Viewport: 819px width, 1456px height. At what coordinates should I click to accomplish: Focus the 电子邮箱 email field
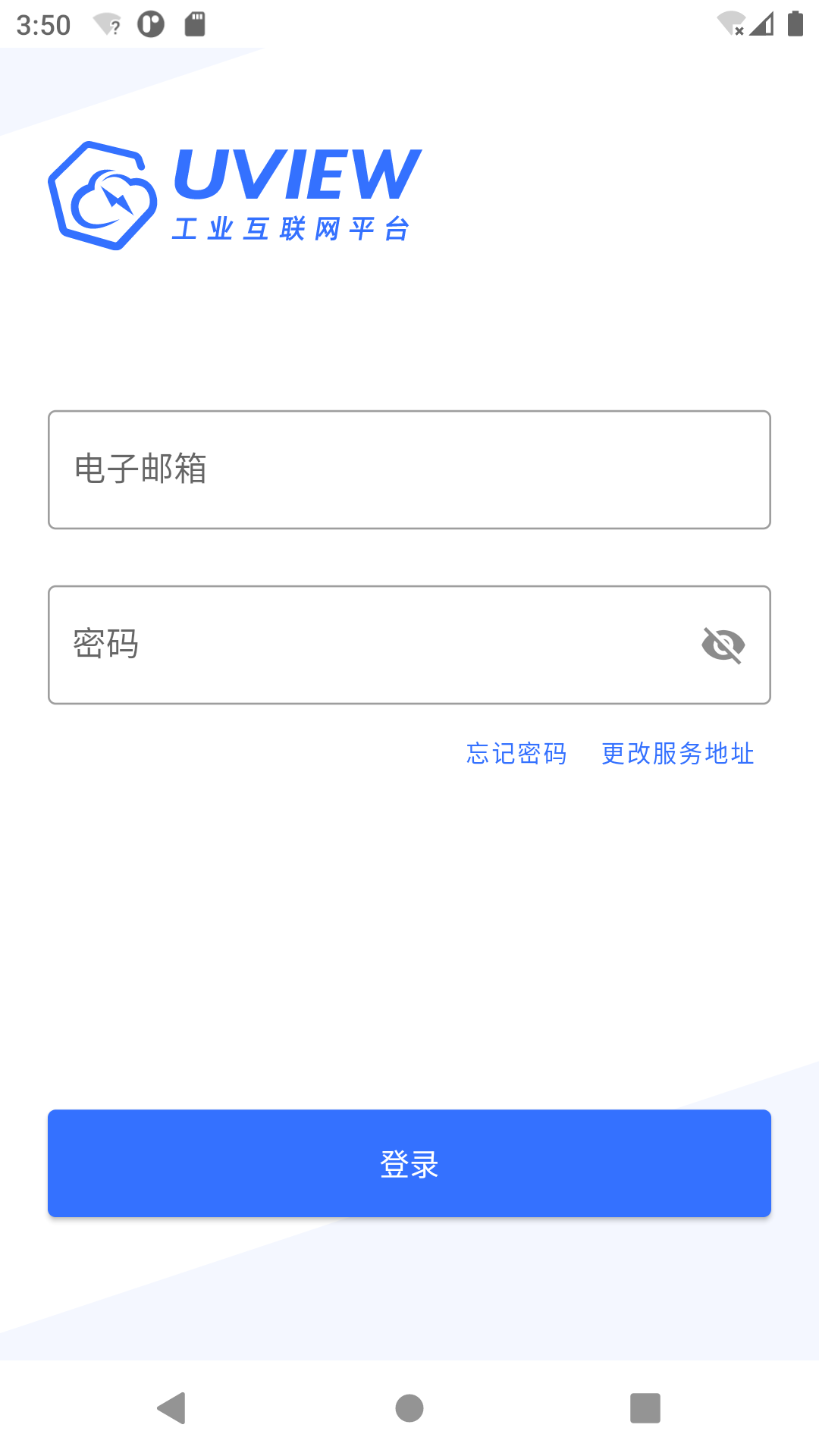[x=409, y=469]
